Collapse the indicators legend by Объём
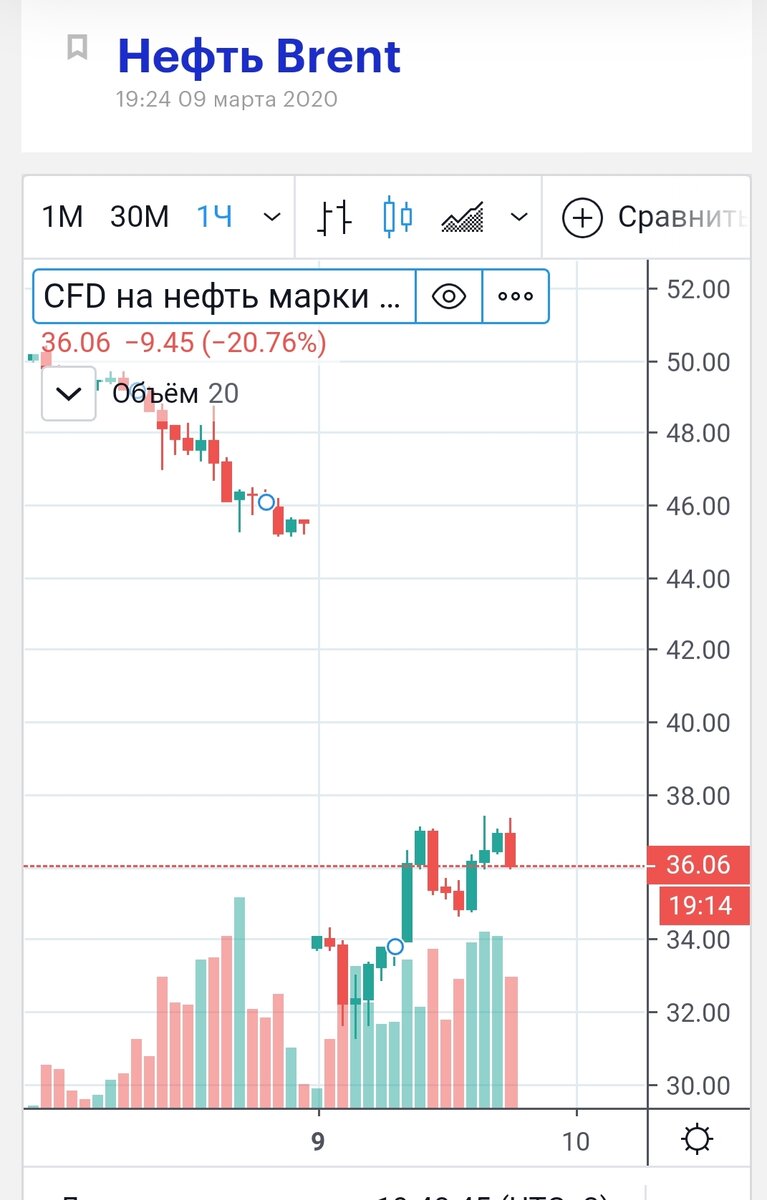This screenshot has width=767, height=1200. (x=69, y=393)
